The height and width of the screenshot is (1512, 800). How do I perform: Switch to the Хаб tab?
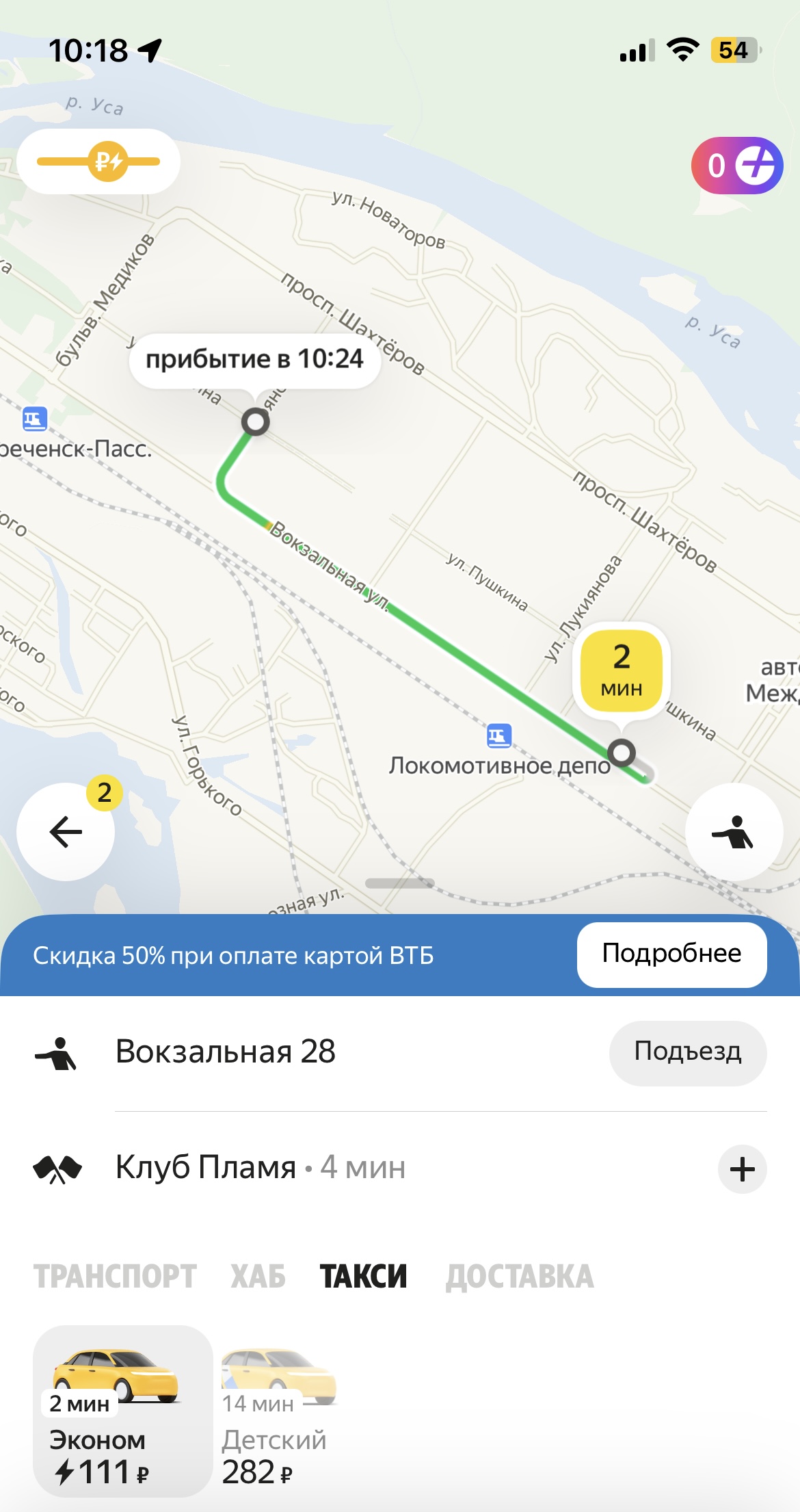pos(258,1277)
